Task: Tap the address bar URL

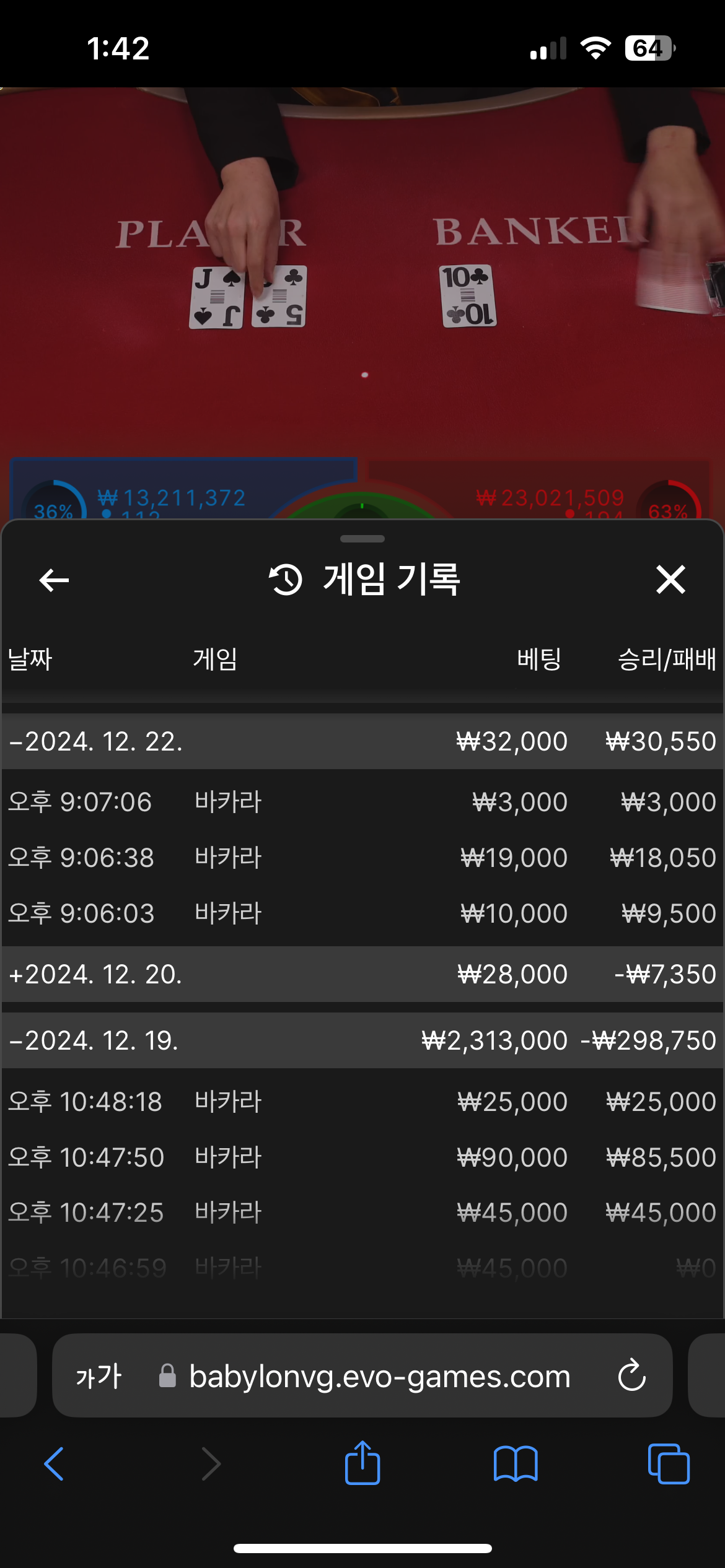Action: point(380,1376)
